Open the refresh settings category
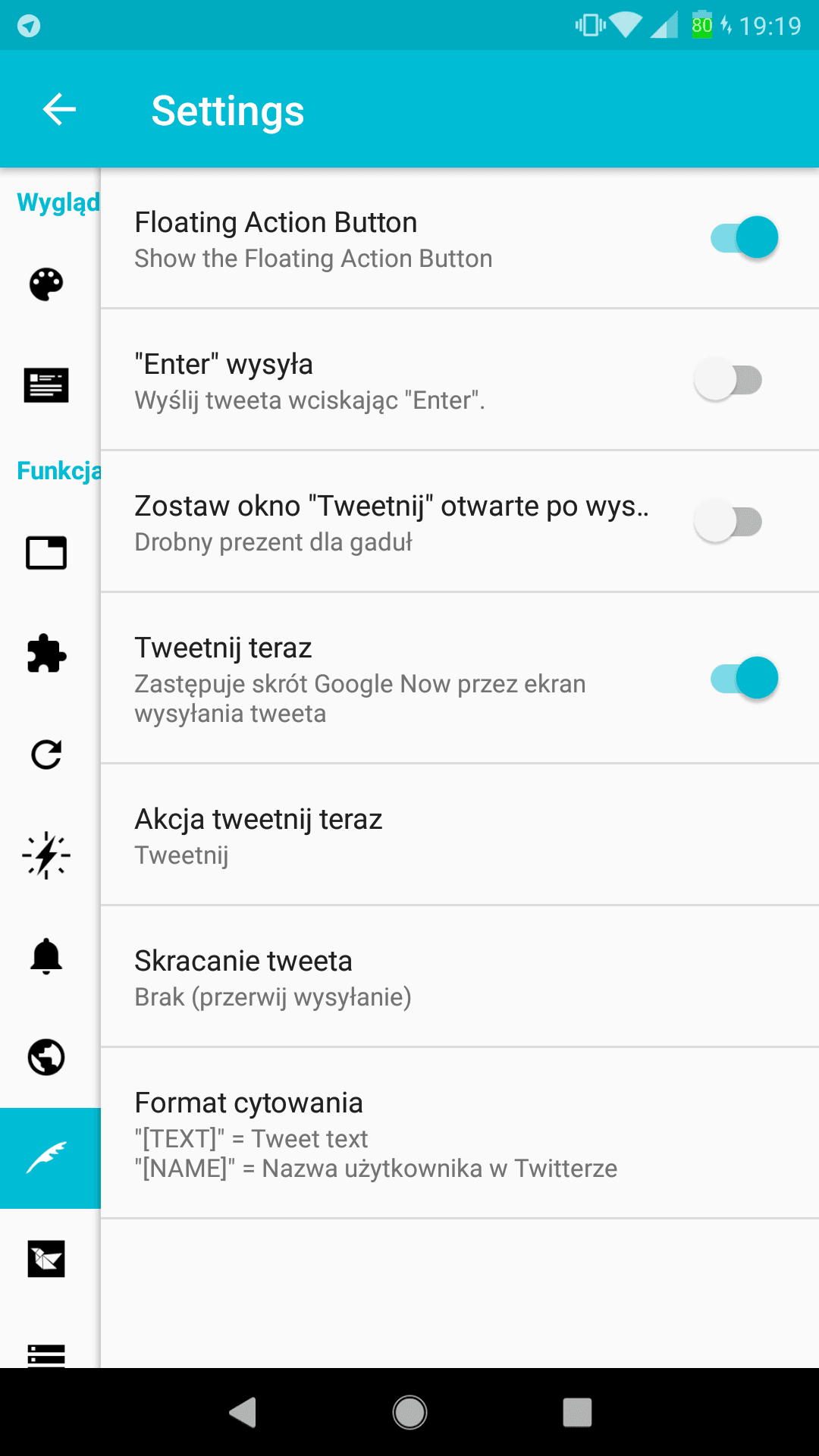The image size is (819, 1456). [x=46, y=755]
